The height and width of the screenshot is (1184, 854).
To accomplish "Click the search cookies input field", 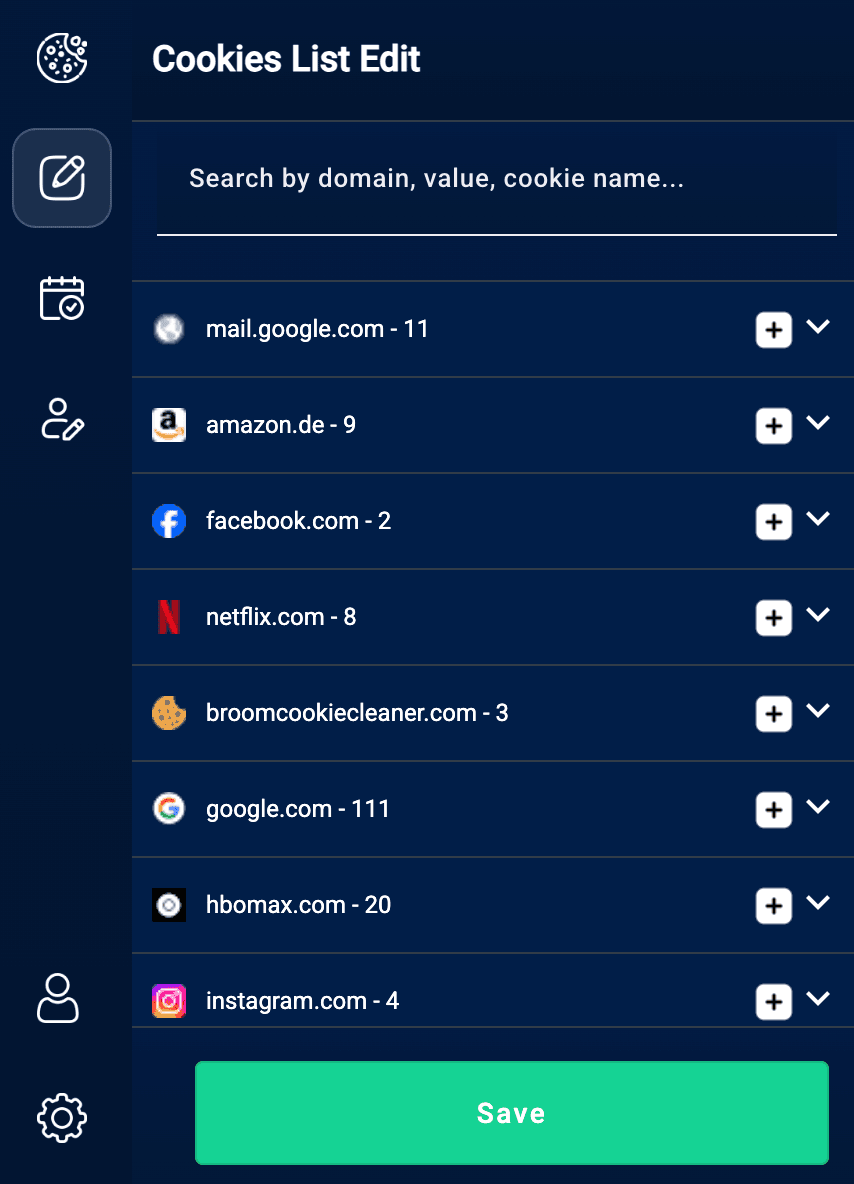I will 496,178.
